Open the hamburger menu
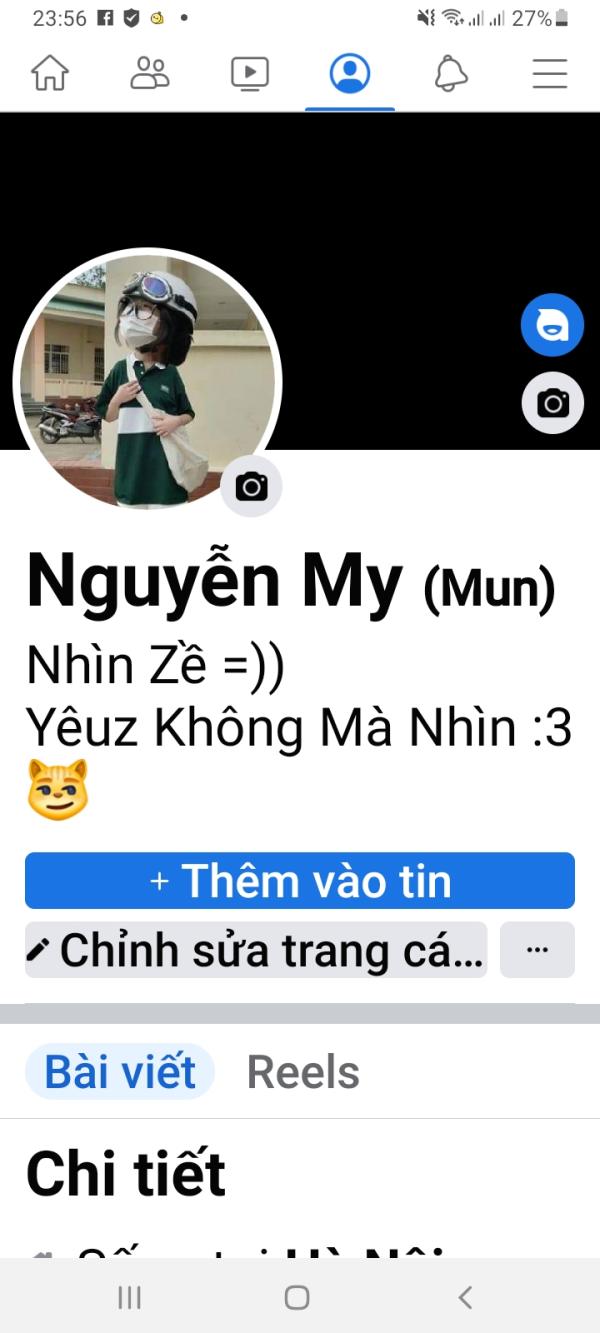Viewport: 600px width, 1333px height. (x=550, y=73)
